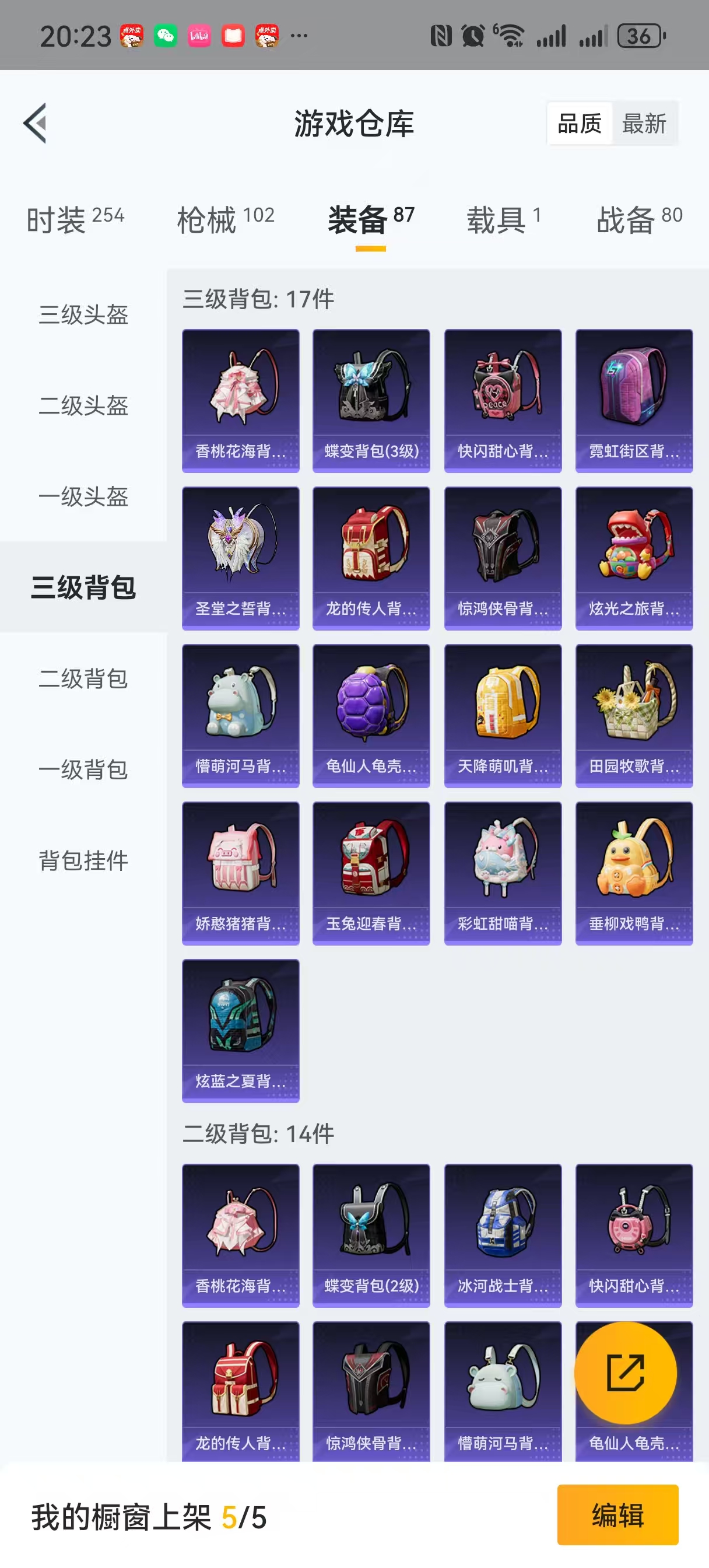Open the 载具 tab
The image size is (709, 1568).
click(x=503, y=219)
